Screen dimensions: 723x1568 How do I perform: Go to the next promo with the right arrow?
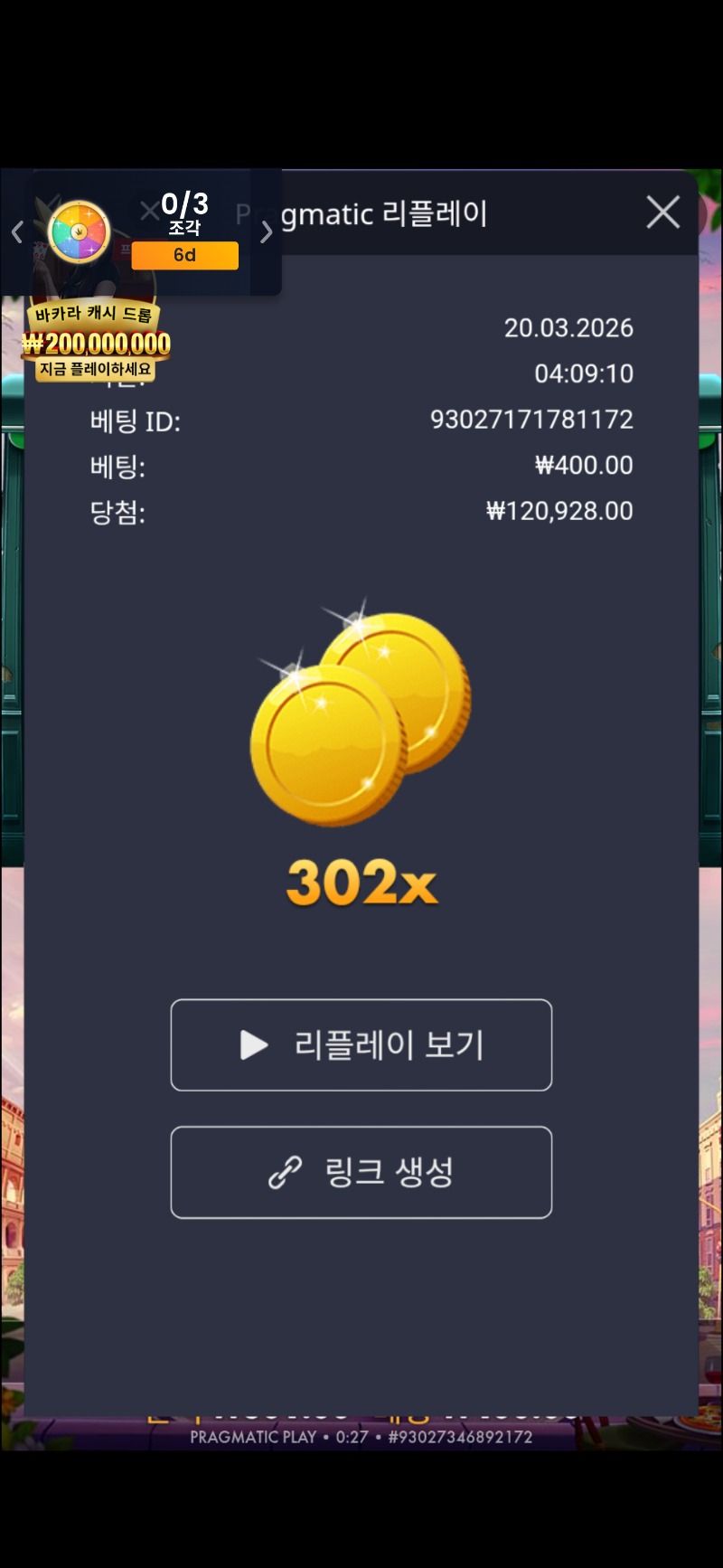click(x=266, y=232)
